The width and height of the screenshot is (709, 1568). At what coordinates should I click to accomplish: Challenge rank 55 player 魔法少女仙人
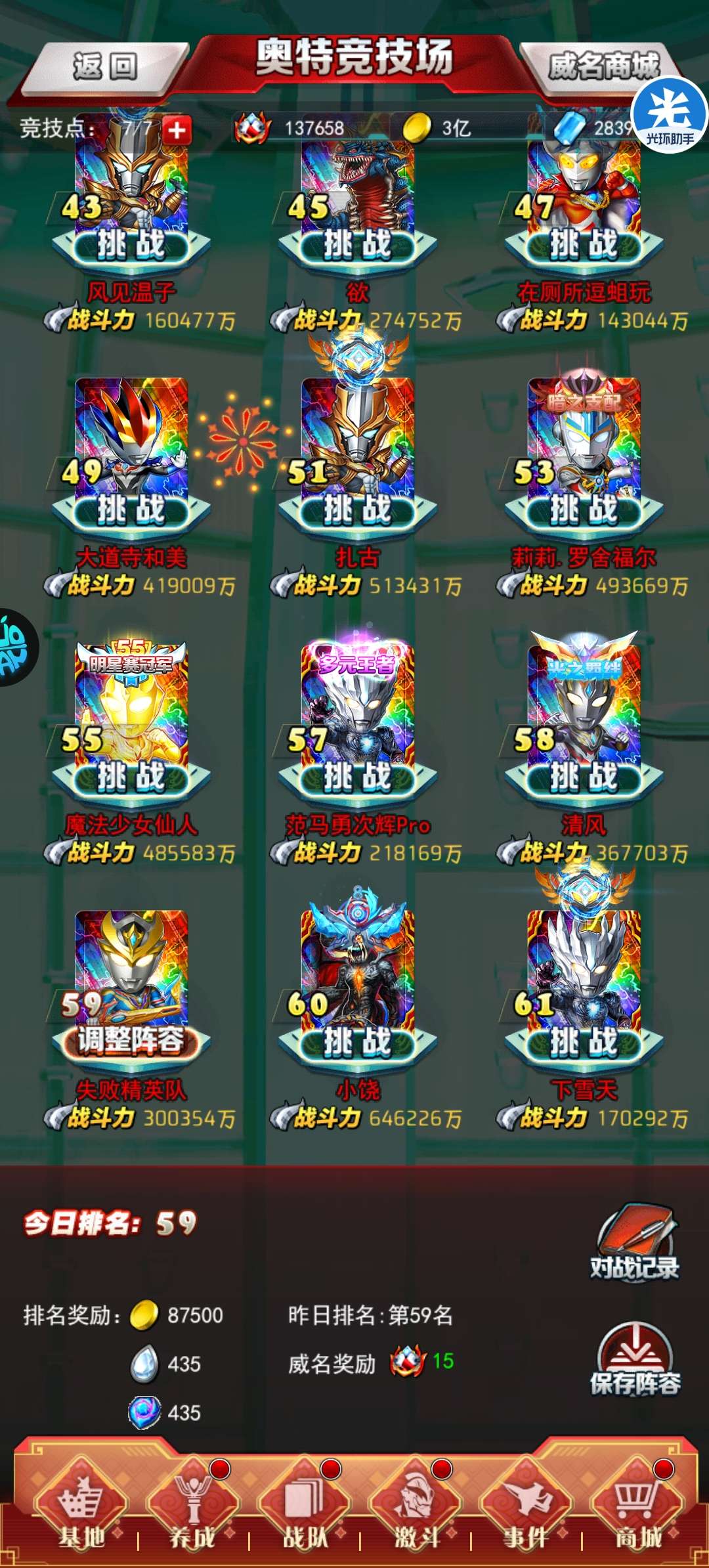[131, 777]
